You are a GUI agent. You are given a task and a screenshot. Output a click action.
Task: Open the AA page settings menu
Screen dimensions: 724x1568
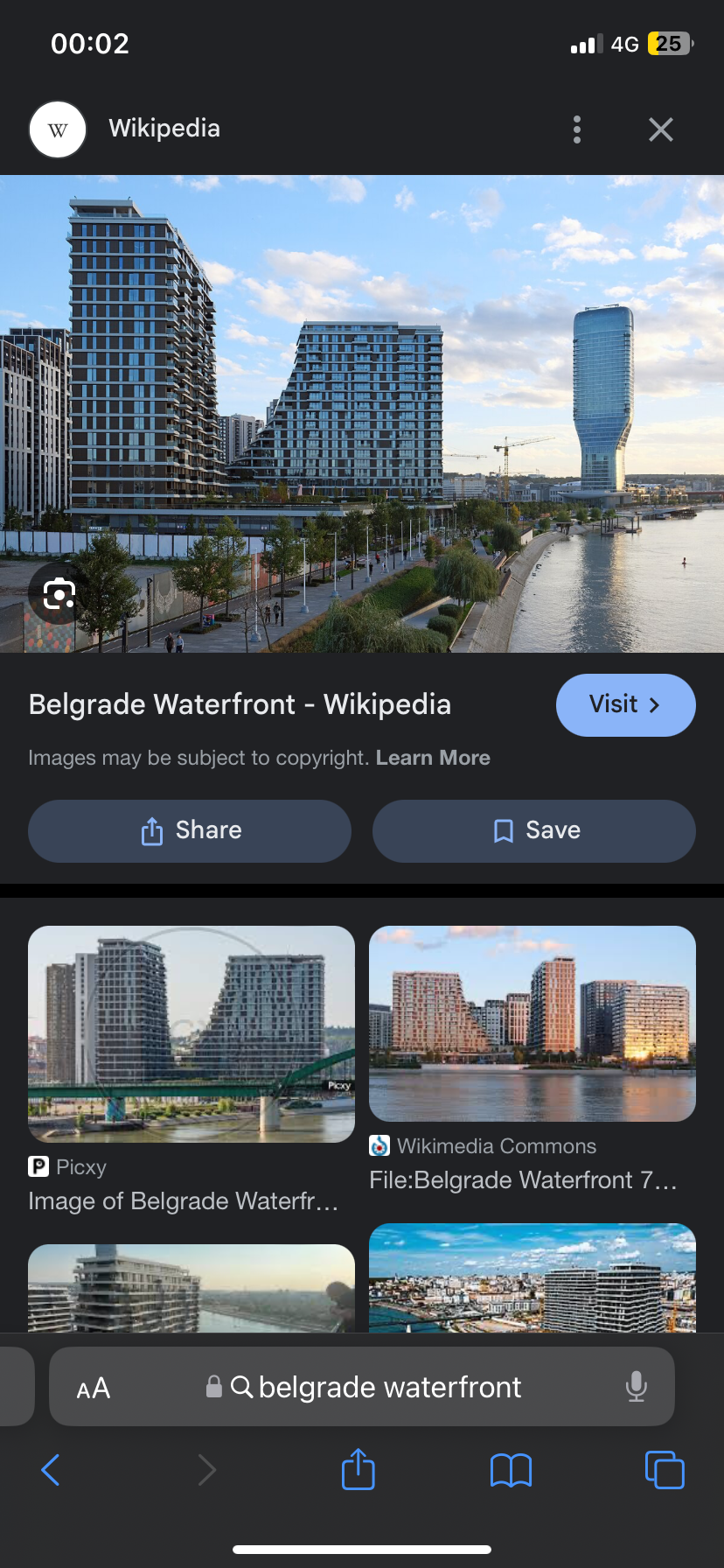(x=94, y=1388)
